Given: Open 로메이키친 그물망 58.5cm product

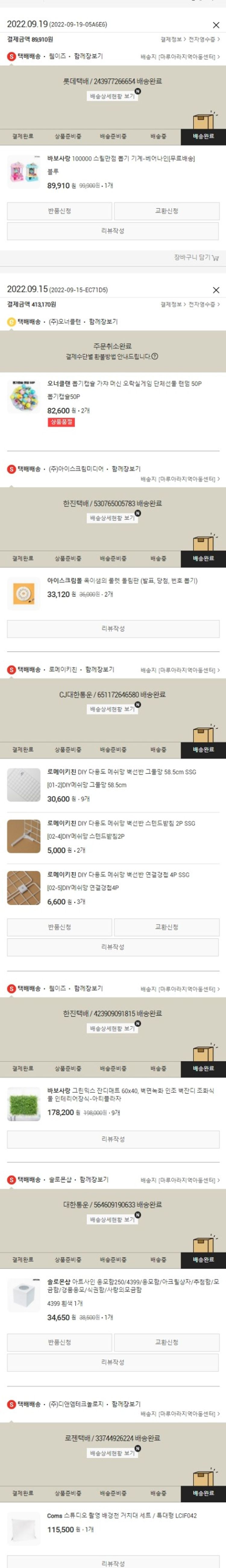Looking at the screenshot, I should pos(121,772).
